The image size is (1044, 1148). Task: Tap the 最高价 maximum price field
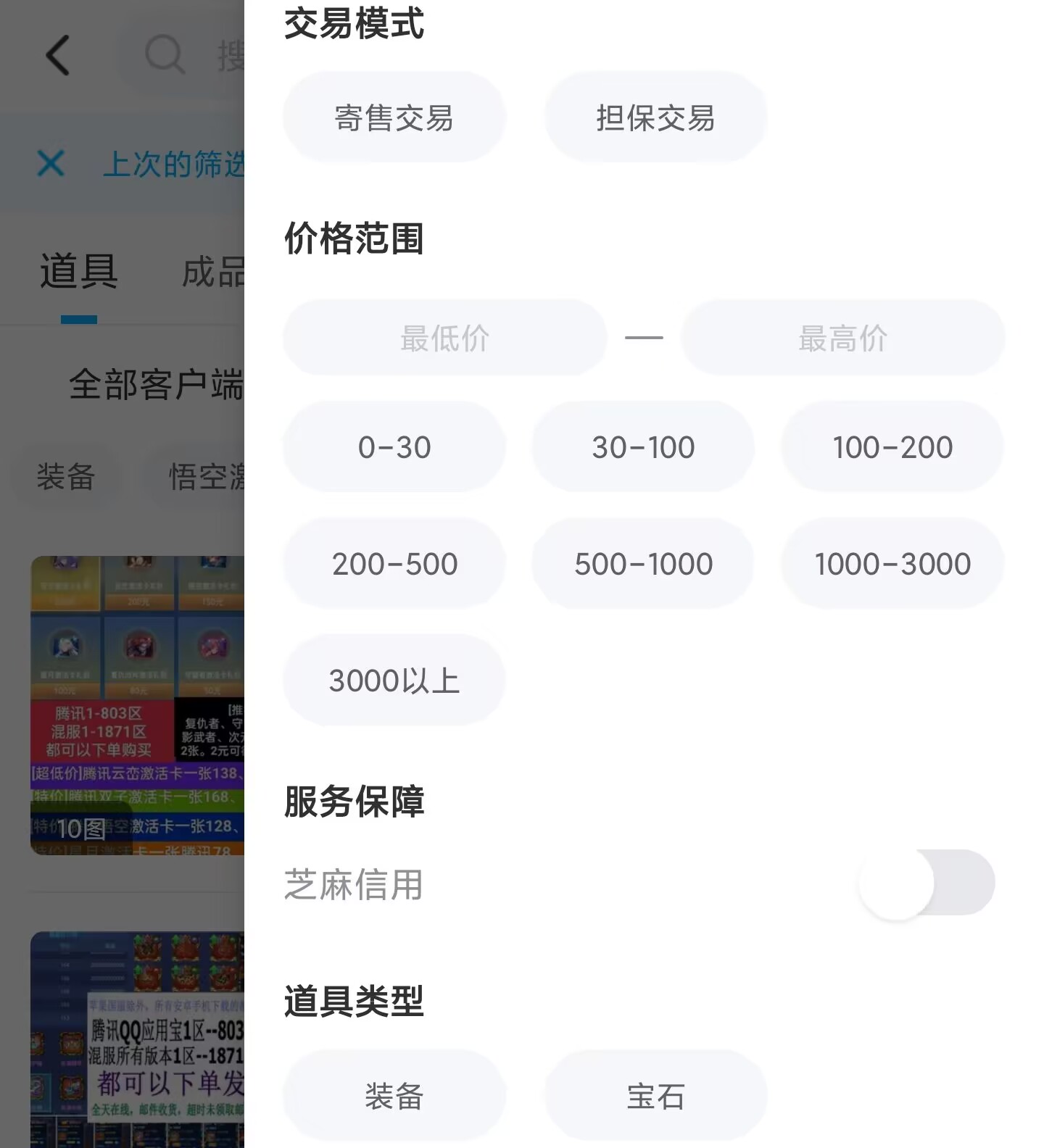pos(842,338)
